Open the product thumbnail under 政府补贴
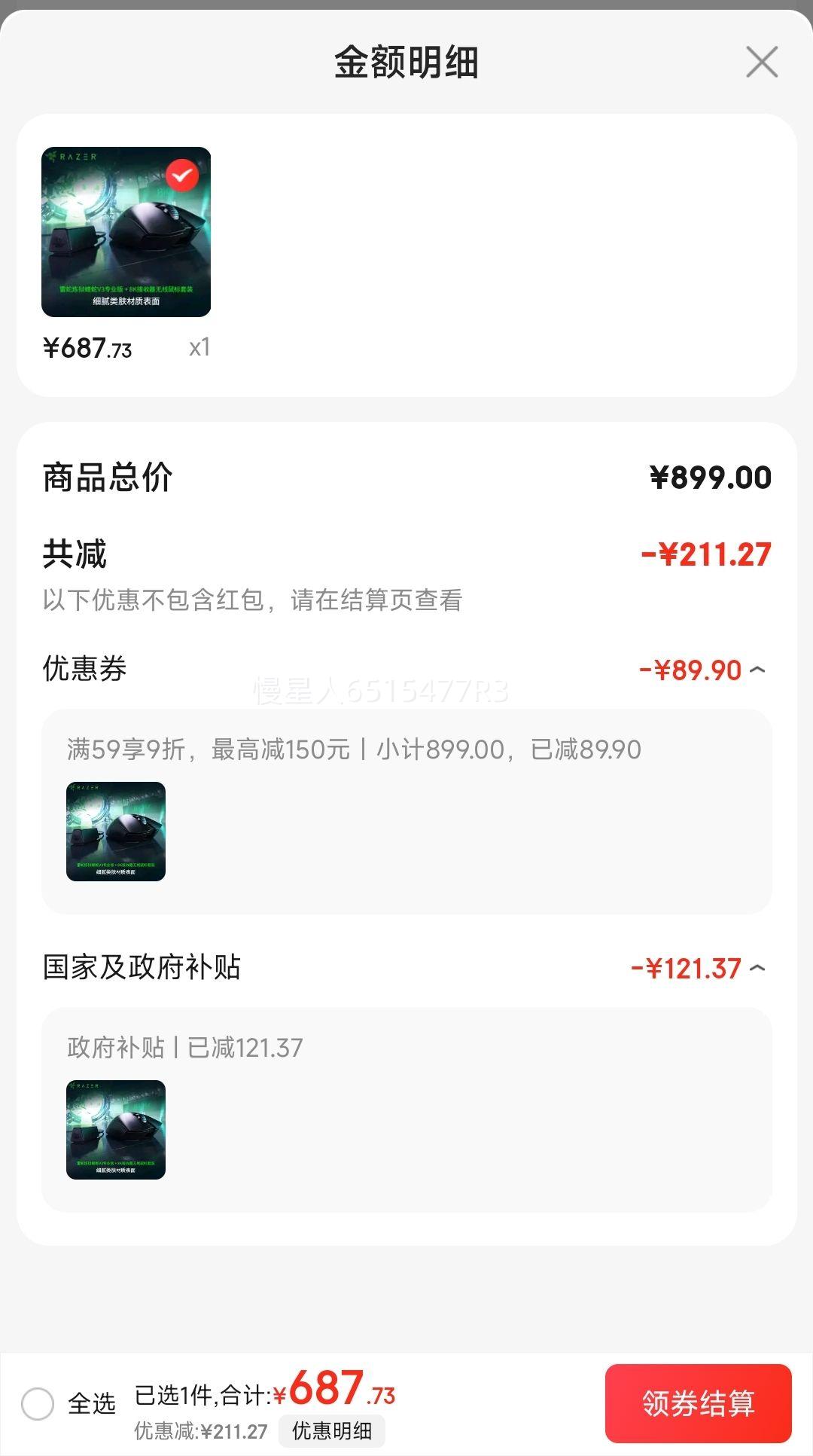813x1456 pixels. (x=116, y=1130)
